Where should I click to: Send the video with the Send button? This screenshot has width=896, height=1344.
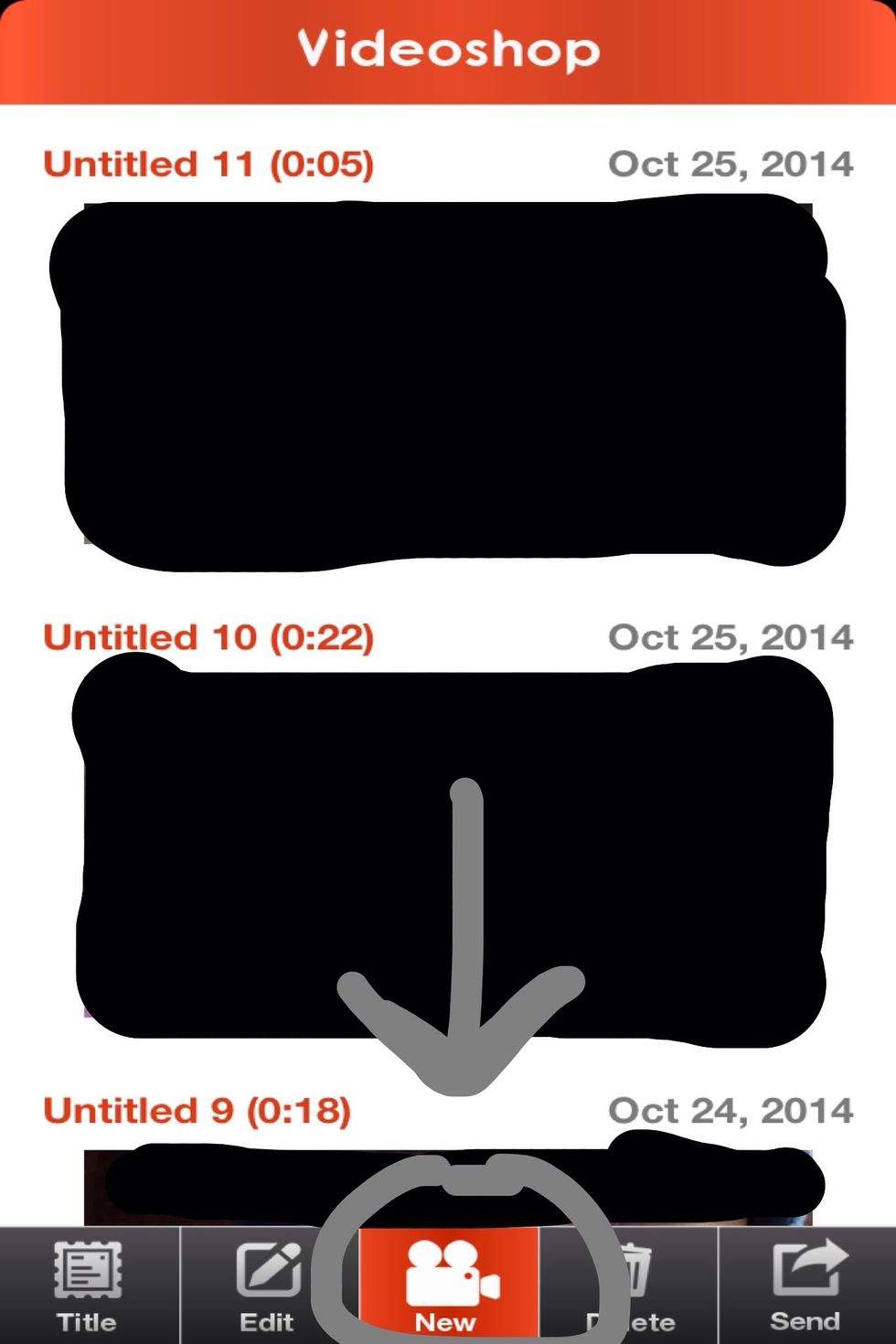[806, 1285]
